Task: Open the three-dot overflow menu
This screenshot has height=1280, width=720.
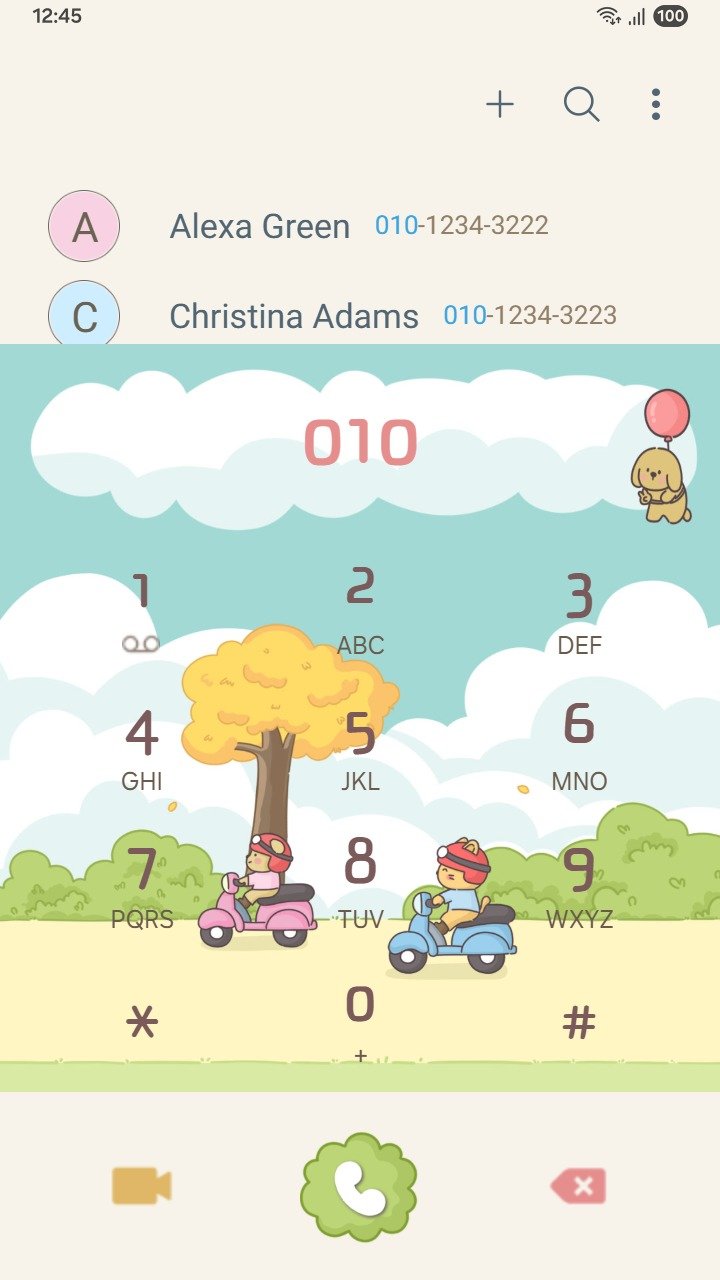Action: (656, 104)
